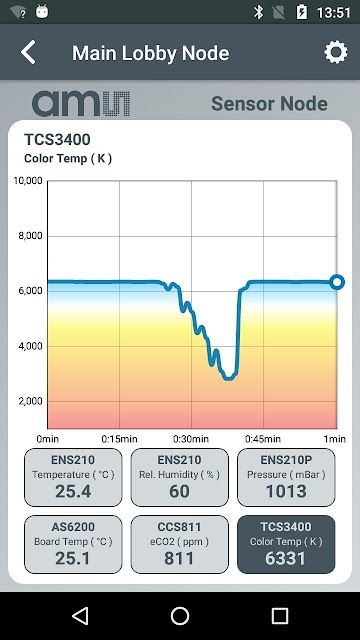Screen dimensions: 360x640
Task: View the AS6200 Board Temp reading
Action: click(73, 544)
